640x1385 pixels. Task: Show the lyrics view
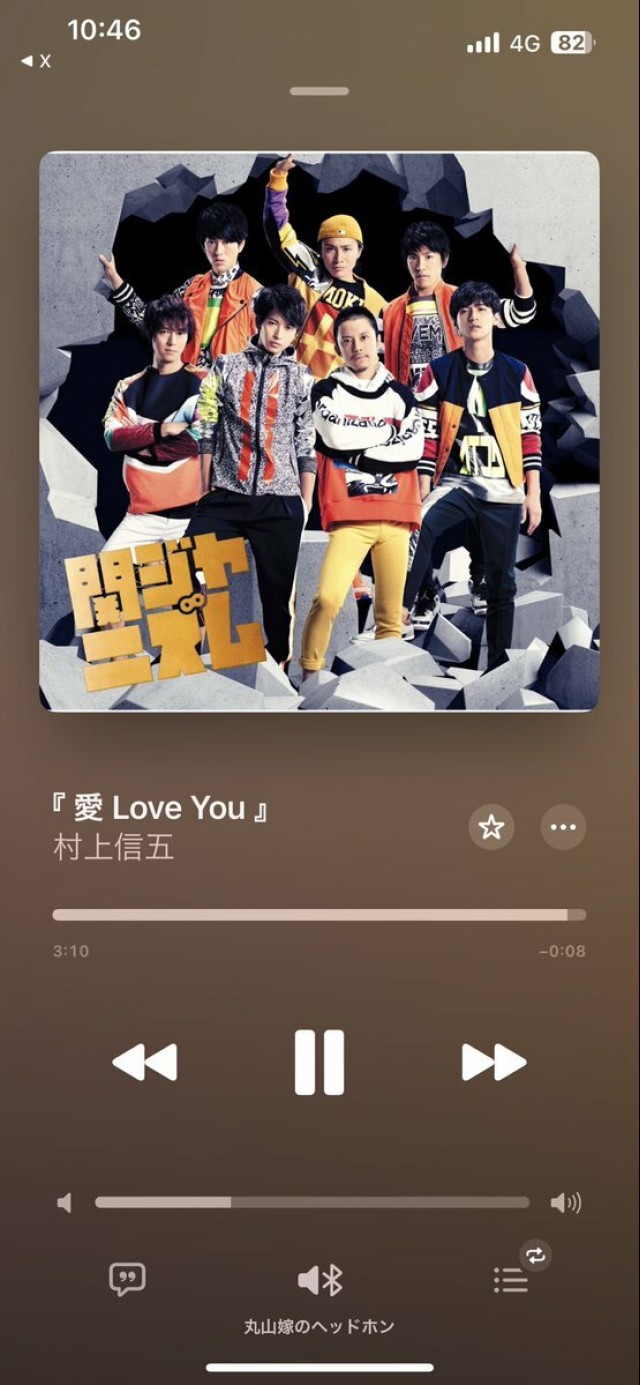point(127,1279)
